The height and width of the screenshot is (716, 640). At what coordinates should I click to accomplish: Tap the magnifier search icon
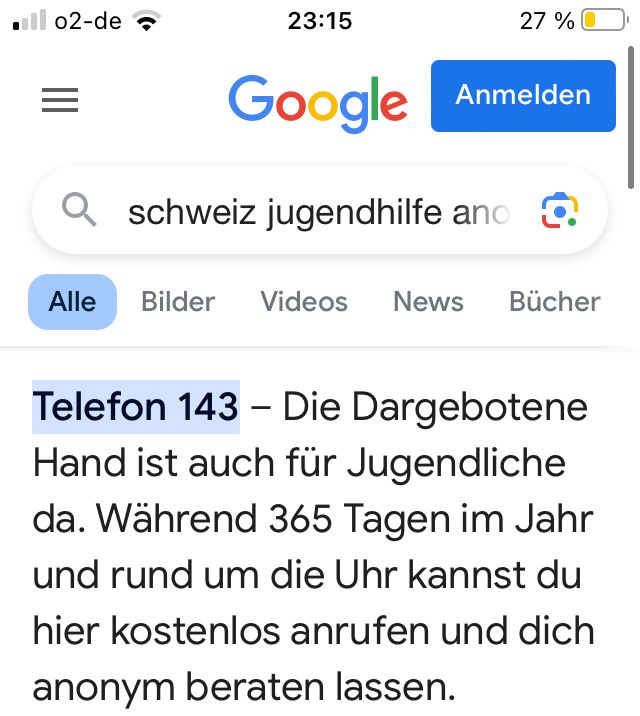tap(79, 211)
